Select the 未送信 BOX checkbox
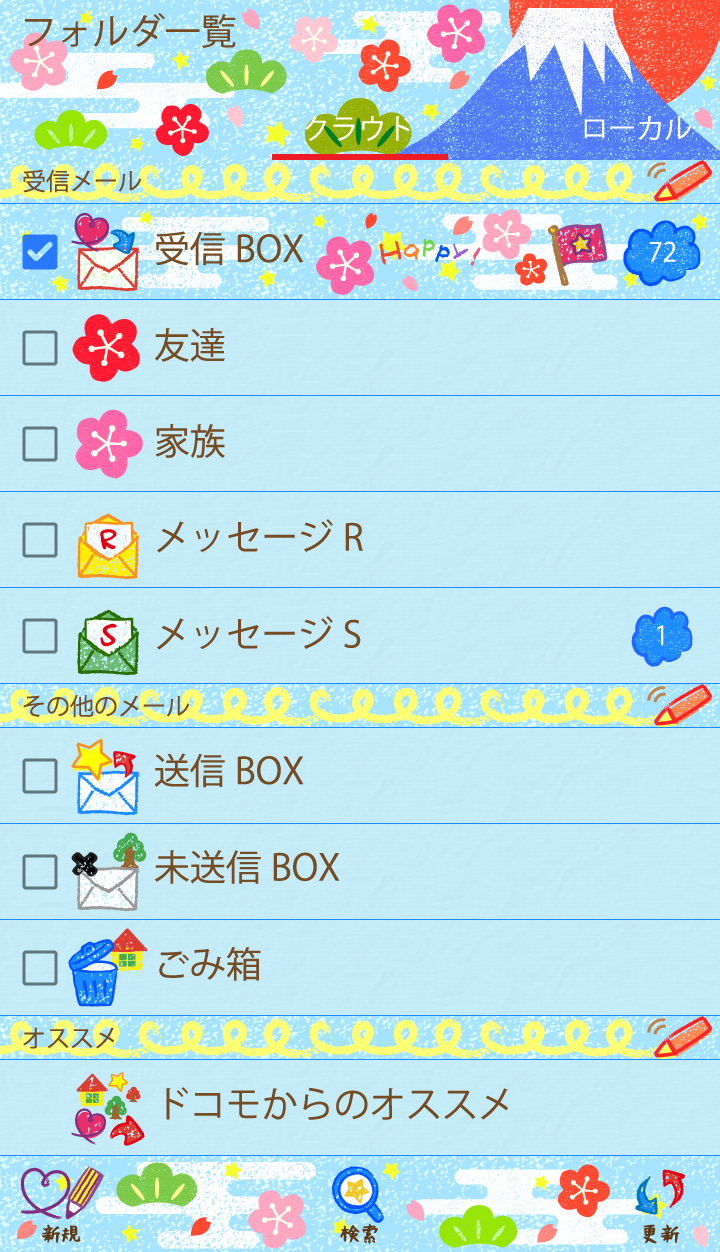Screen dimensions: 720x1252 click(40, 872)
